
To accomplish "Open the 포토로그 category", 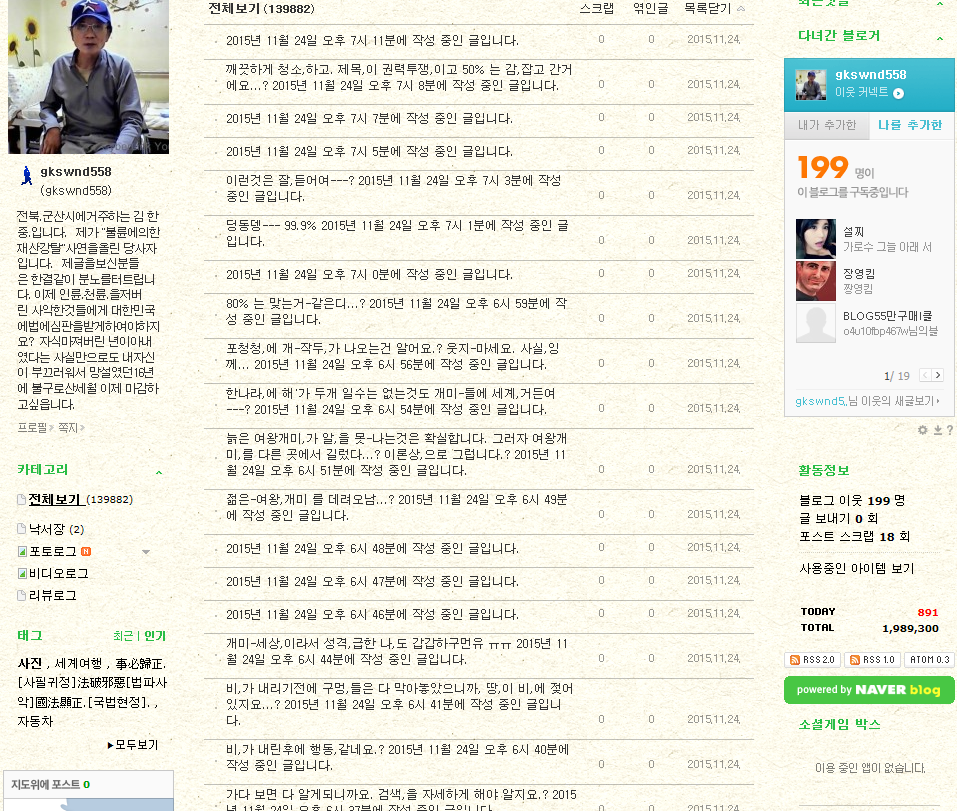I will (x=52, y=551).
